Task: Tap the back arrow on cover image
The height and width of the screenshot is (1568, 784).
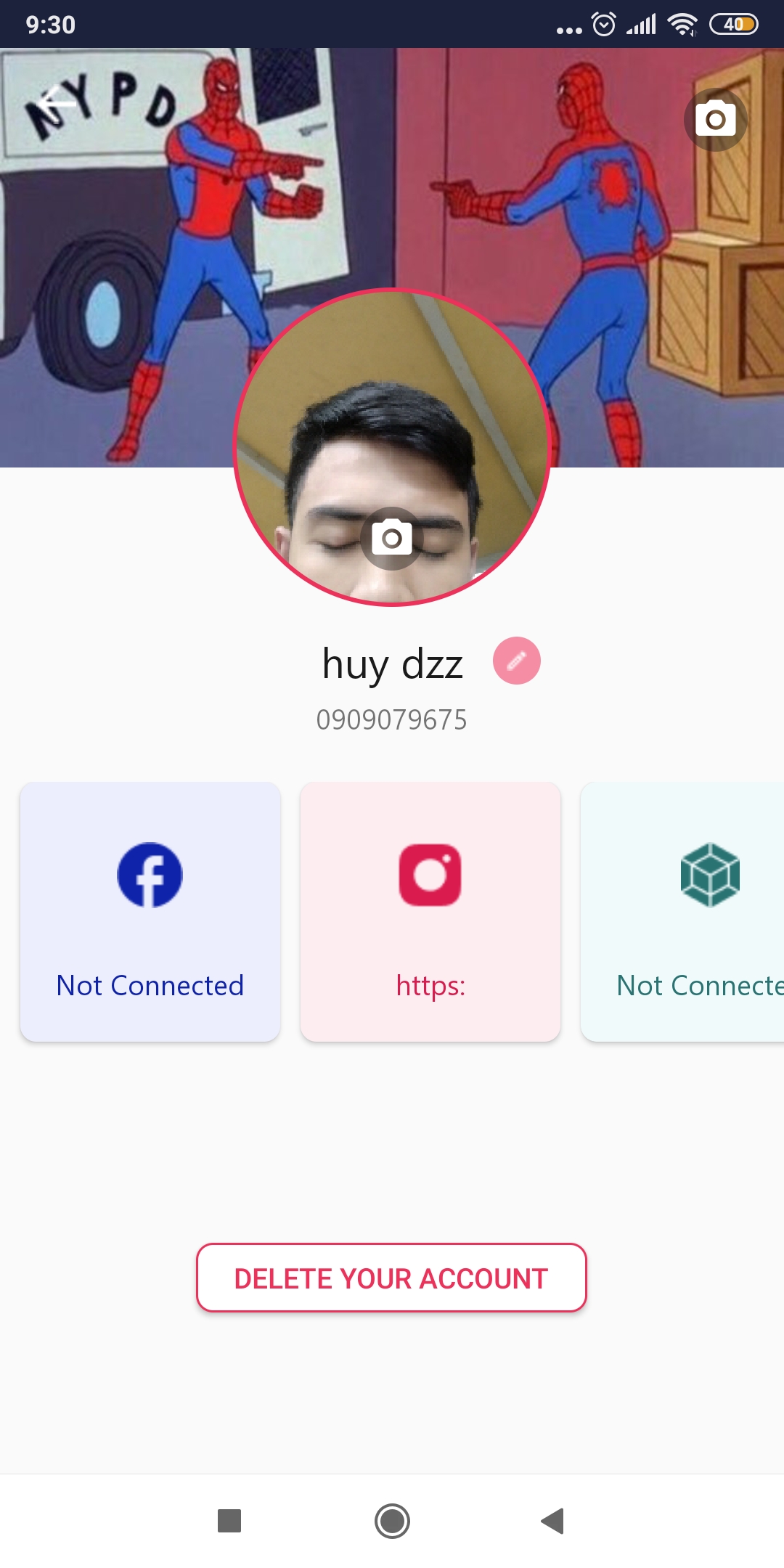Action: [58, 102]
